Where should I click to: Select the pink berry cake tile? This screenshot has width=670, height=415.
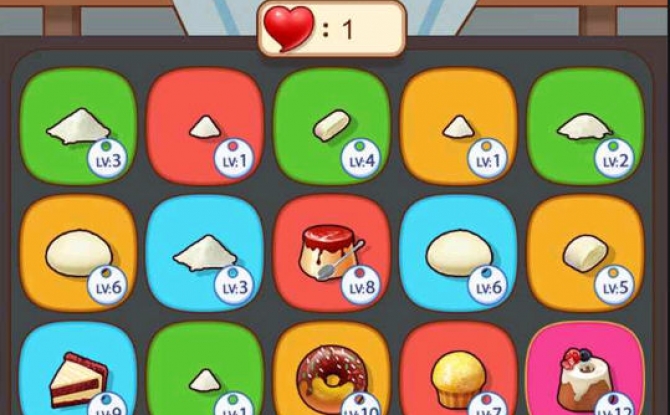click(x=585, y=372)
